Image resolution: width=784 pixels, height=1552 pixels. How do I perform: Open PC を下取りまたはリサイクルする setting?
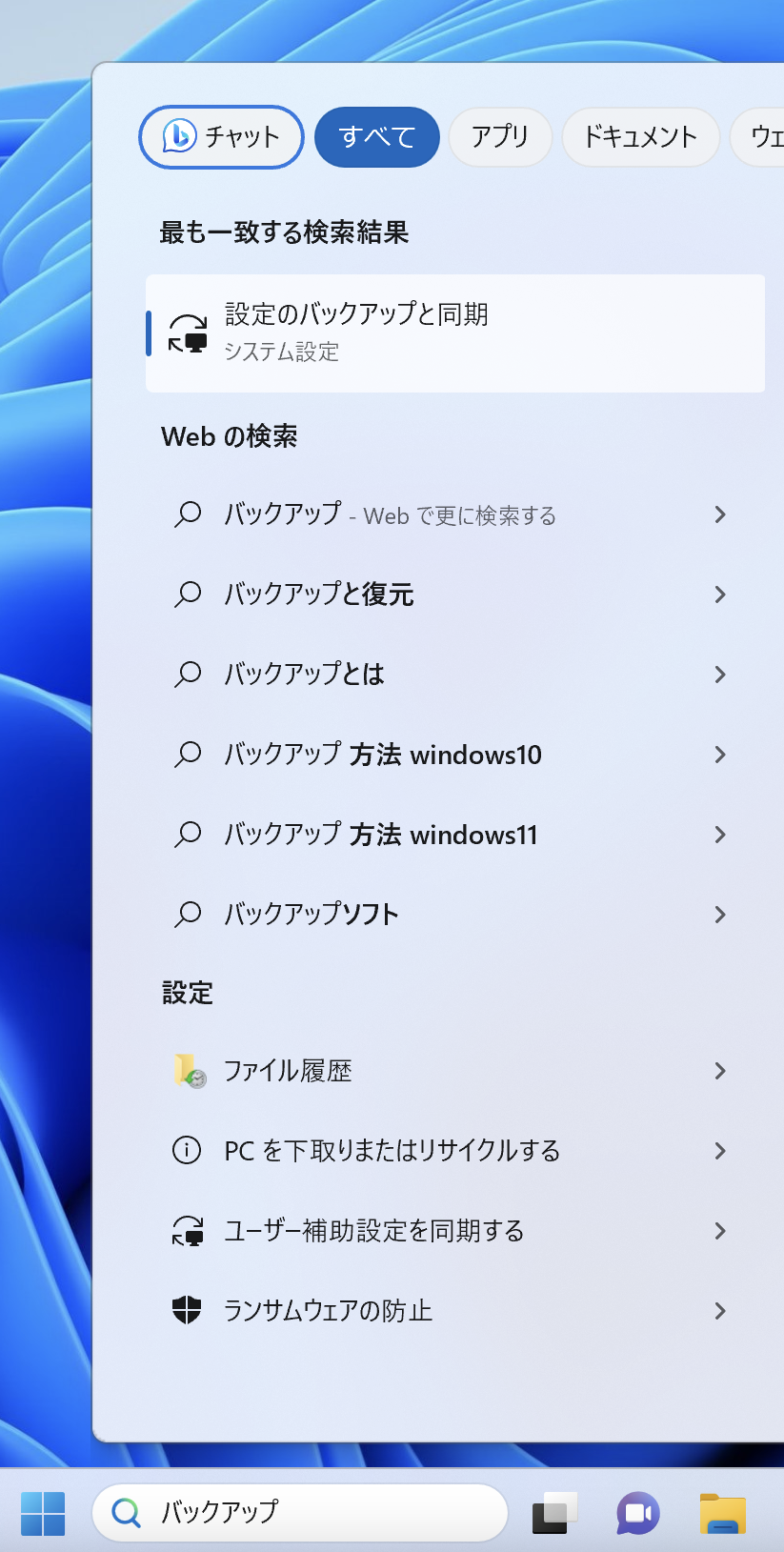[448, 1151]
